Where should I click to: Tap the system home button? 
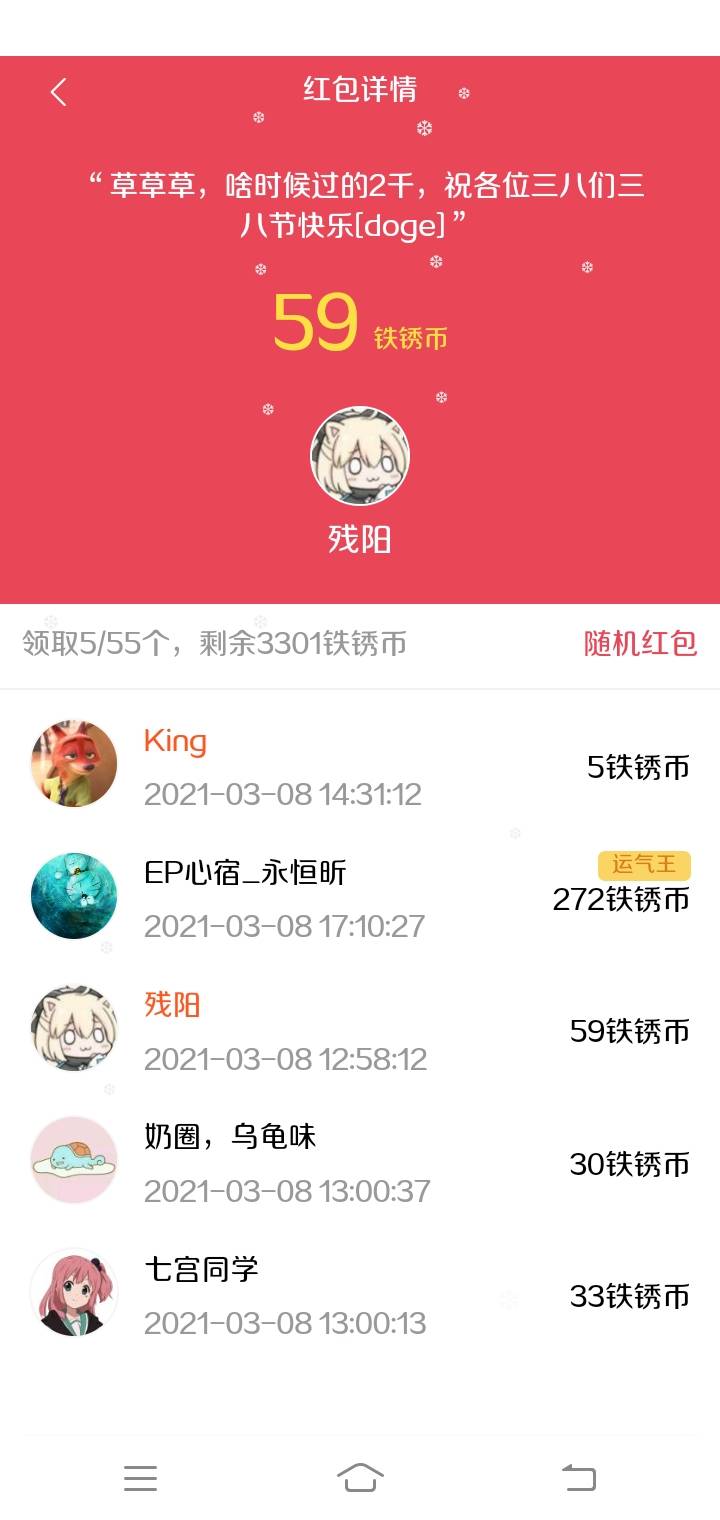[x=360, y=1477]
